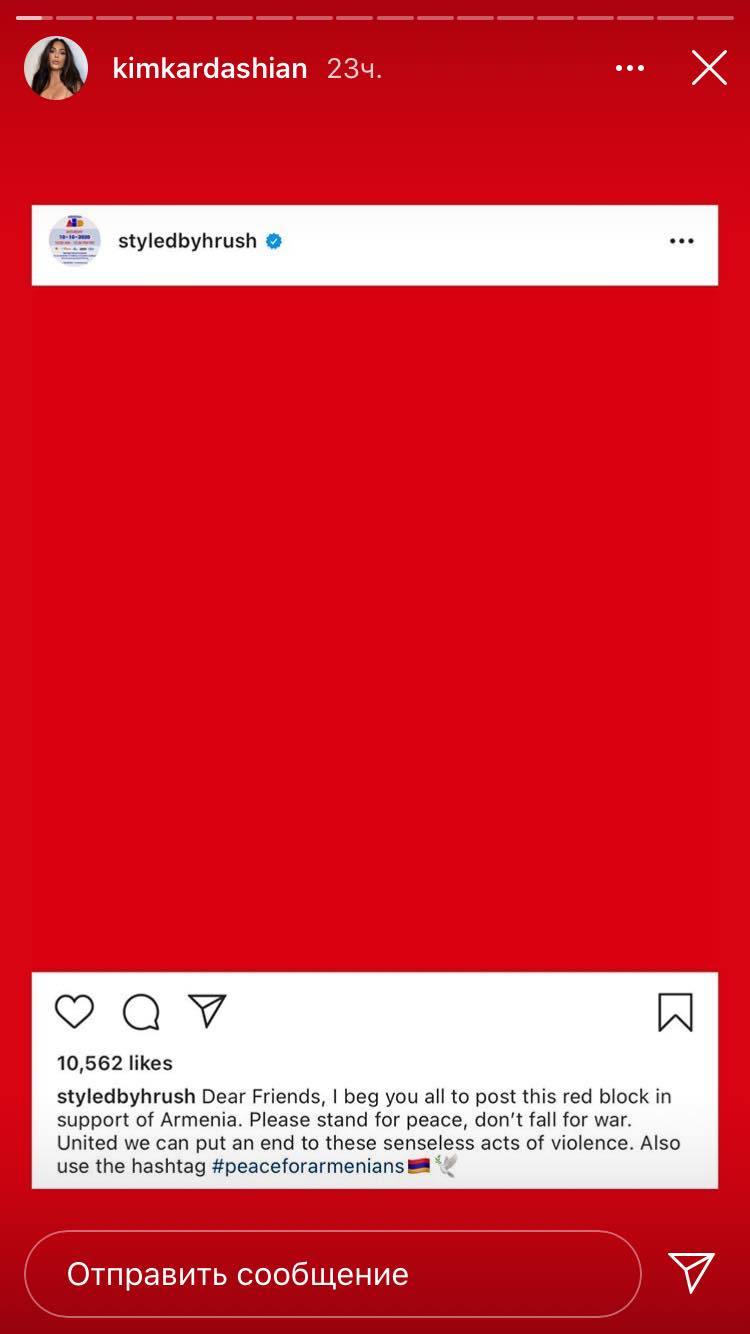Viewport: 750px width, 1334px height.
Task: Open the message field "Отправить сообщение"
Action: (332, 1274)
